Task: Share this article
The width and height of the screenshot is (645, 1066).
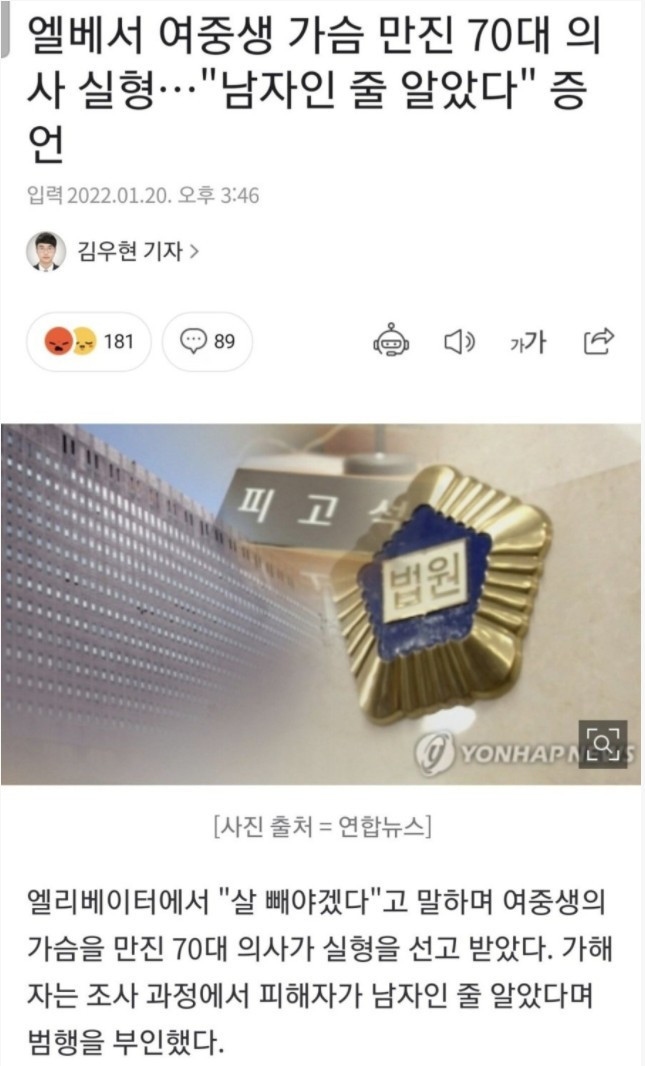Action: [x=598, y=342]
